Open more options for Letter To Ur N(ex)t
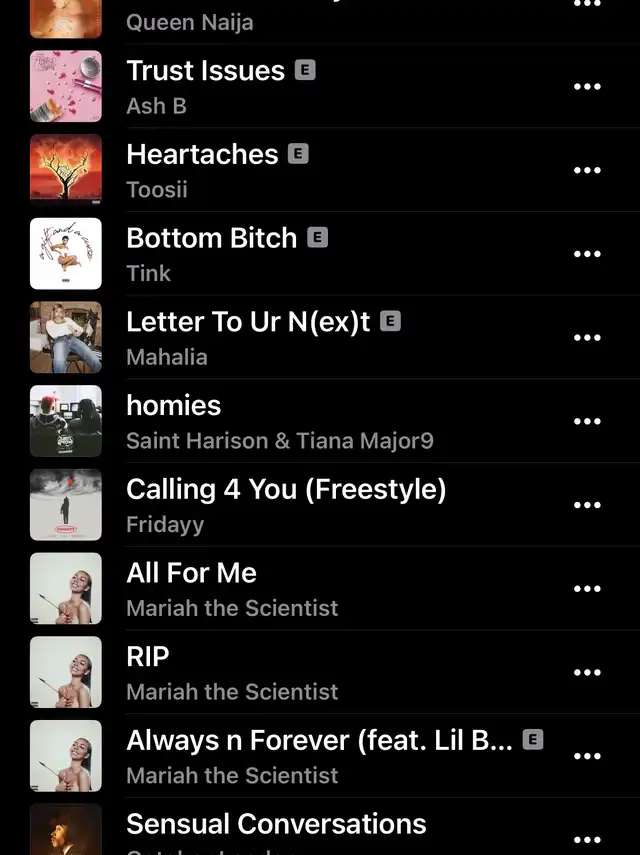640x855 pixels. click(587, 338)
